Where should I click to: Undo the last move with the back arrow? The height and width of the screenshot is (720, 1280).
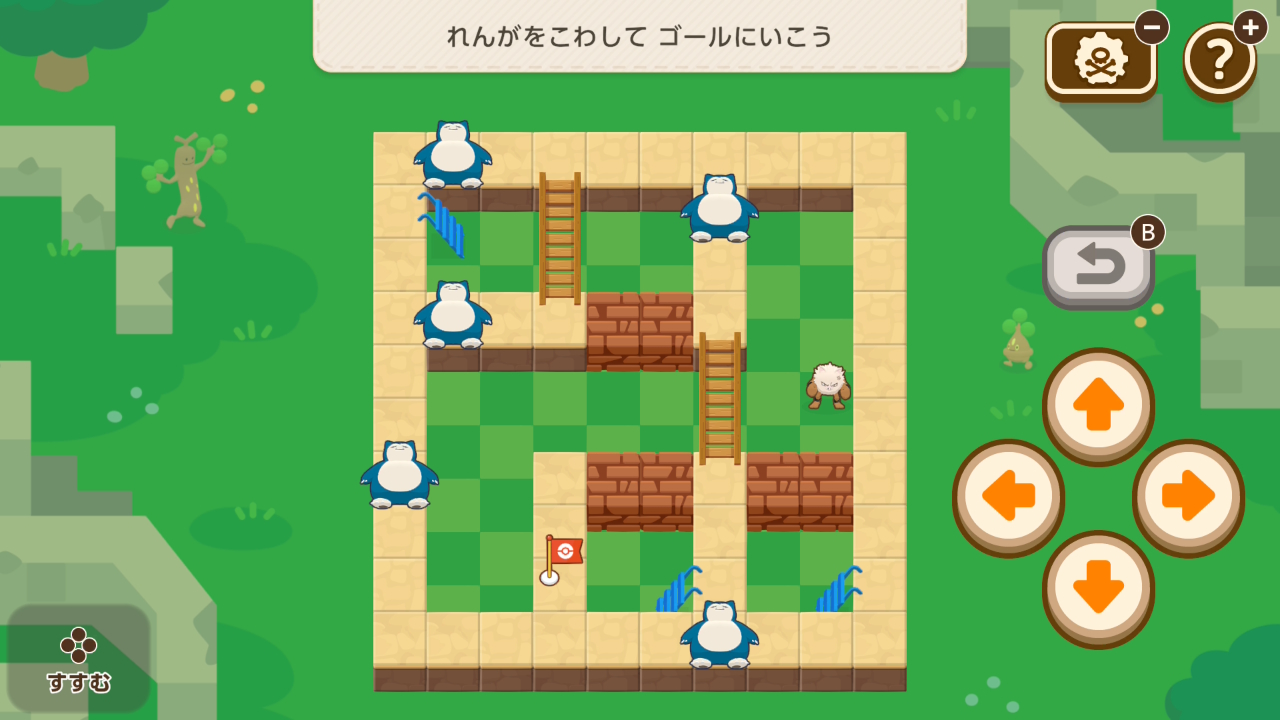pyautogui.click(x=1098, y=266)
